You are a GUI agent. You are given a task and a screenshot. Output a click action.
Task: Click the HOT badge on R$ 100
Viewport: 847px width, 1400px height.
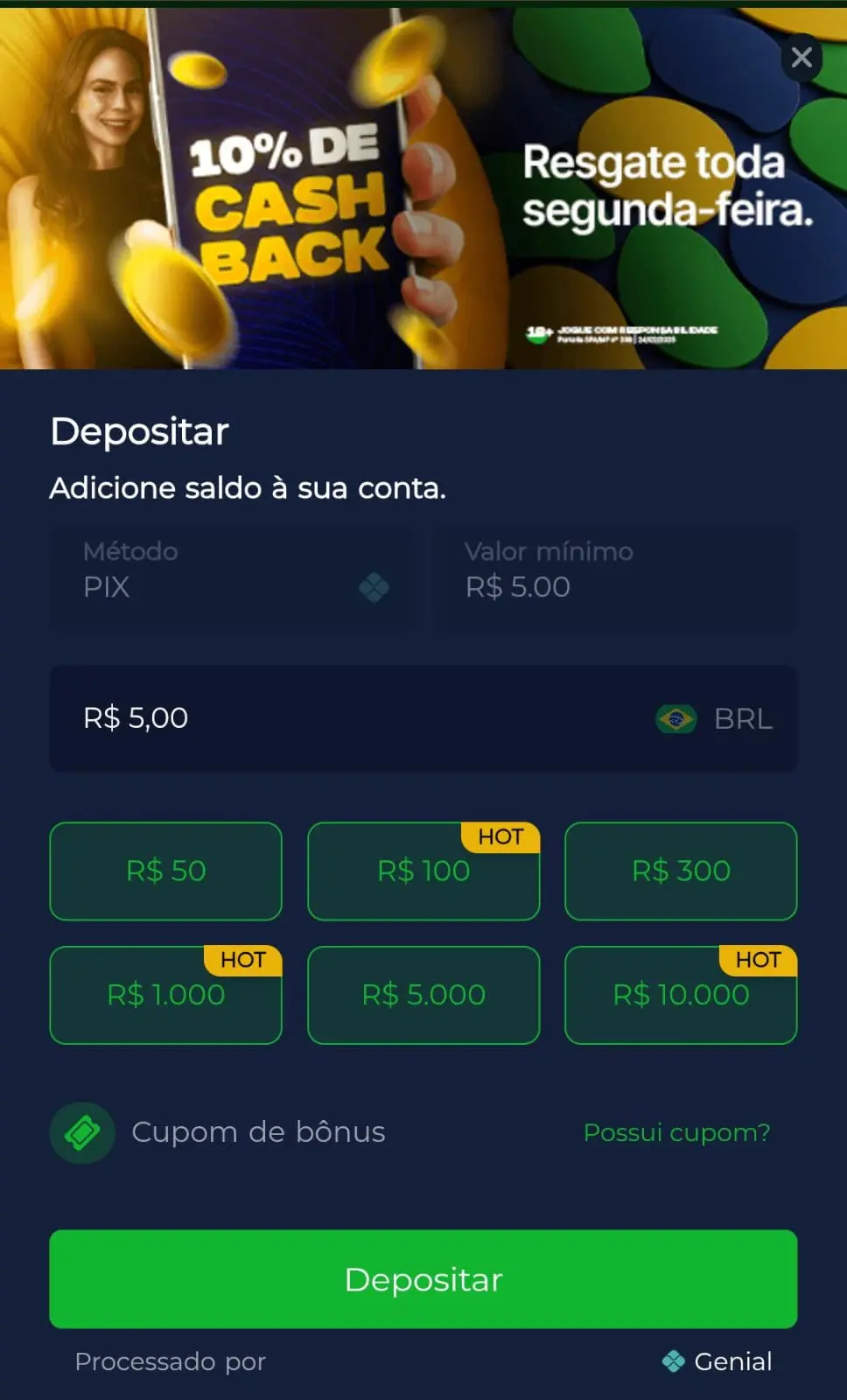point(500,836)
